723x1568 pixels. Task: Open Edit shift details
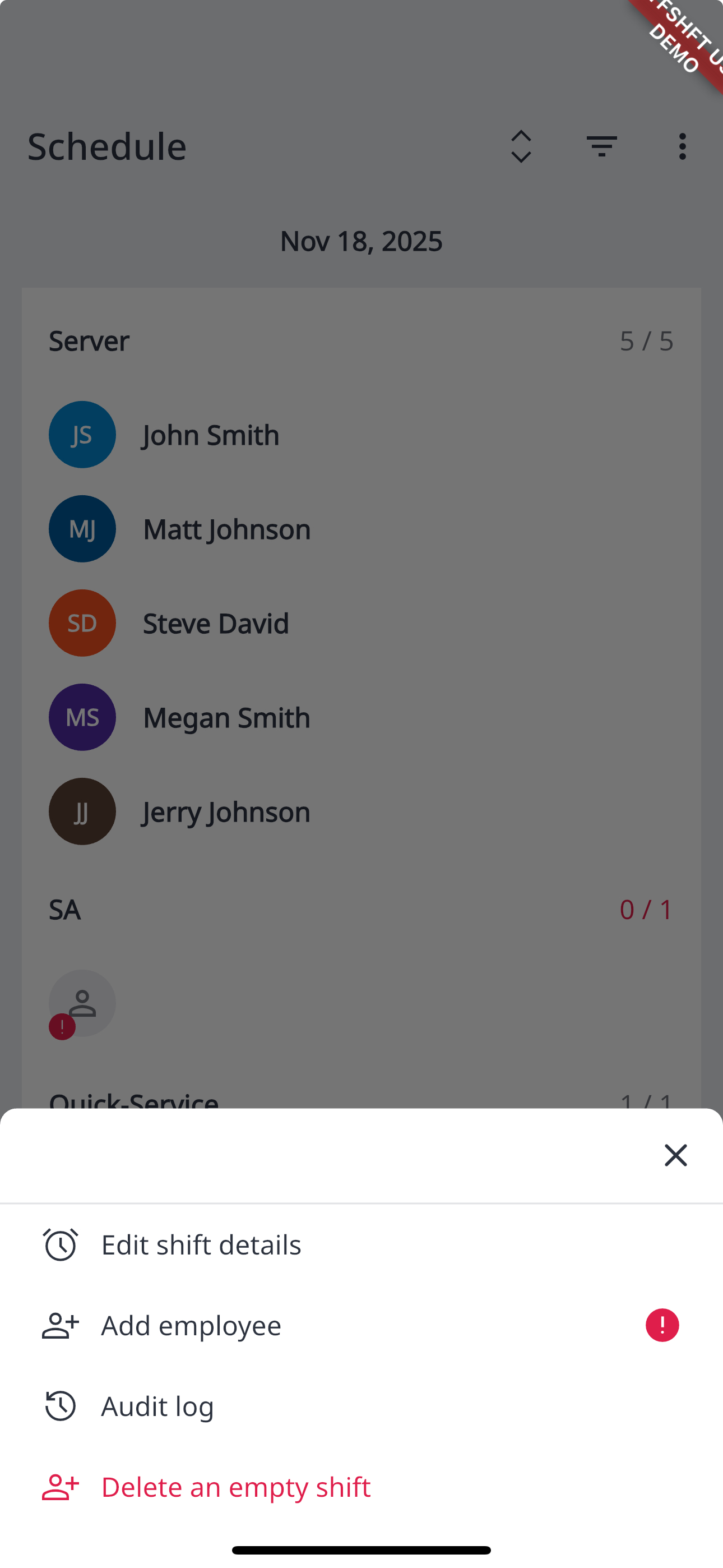[x=201, y=1245]
